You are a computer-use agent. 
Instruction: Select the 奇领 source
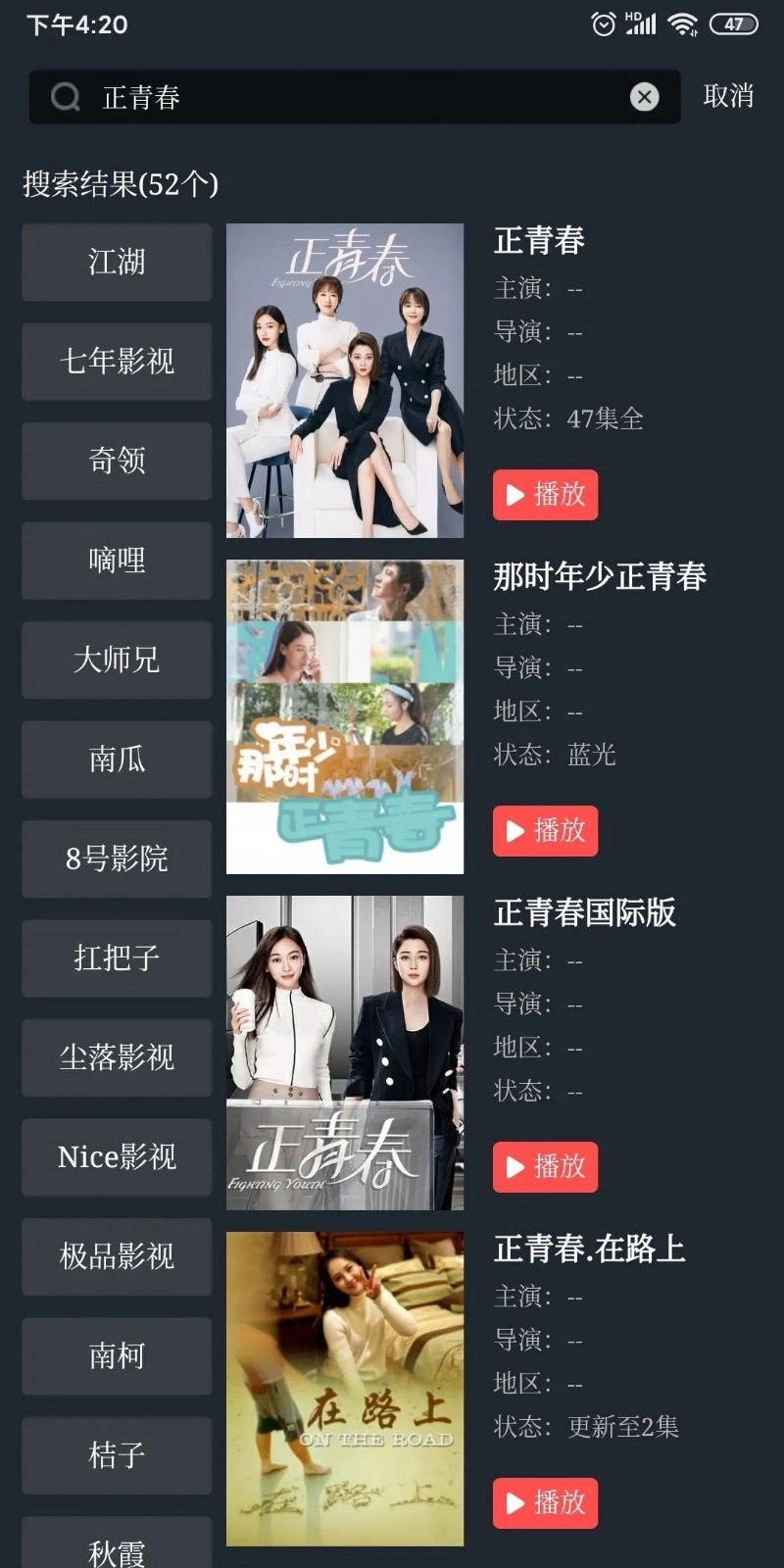[x=116, y=461]
